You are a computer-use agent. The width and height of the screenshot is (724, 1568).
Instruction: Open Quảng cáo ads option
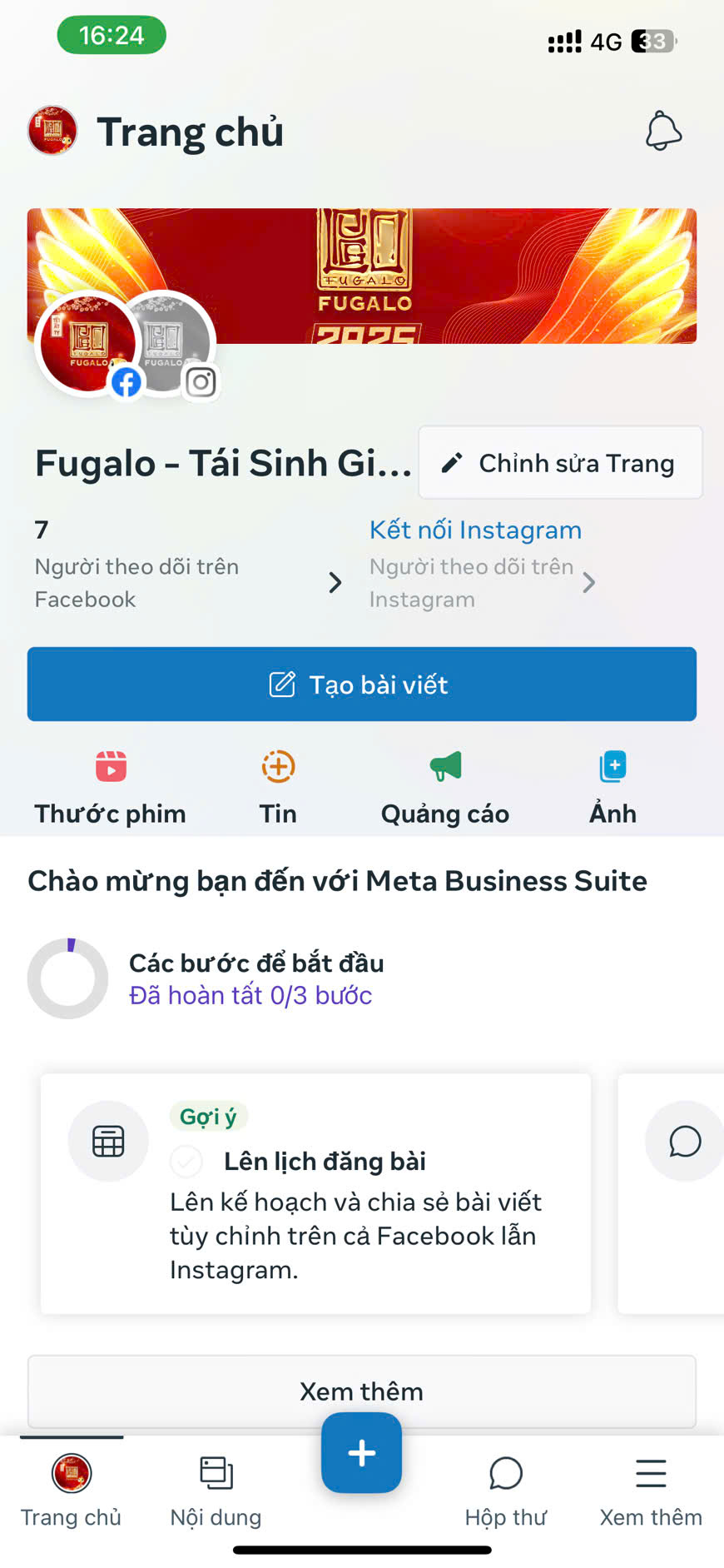(x=445, y=788)
